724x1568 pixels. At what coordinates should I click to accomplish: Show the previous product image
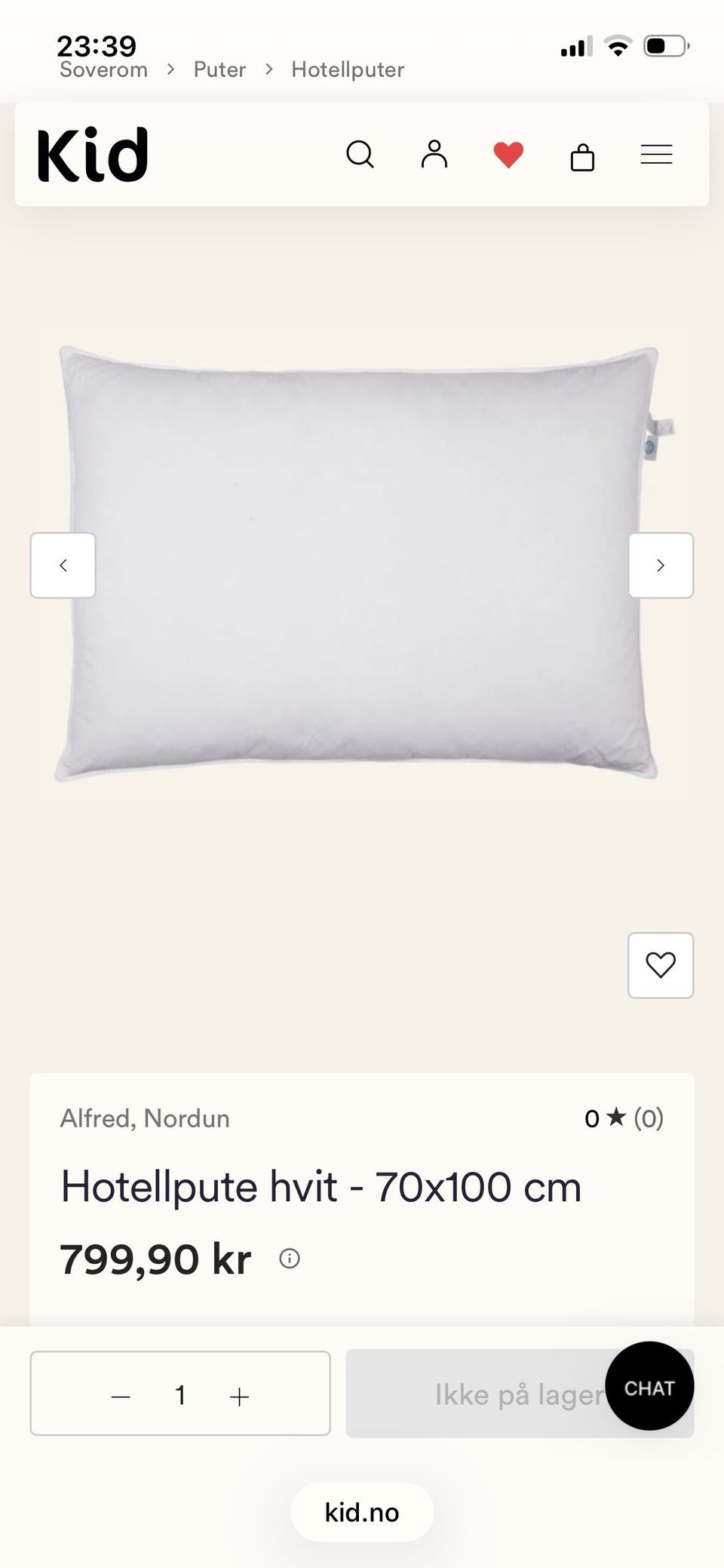point(63,565)
